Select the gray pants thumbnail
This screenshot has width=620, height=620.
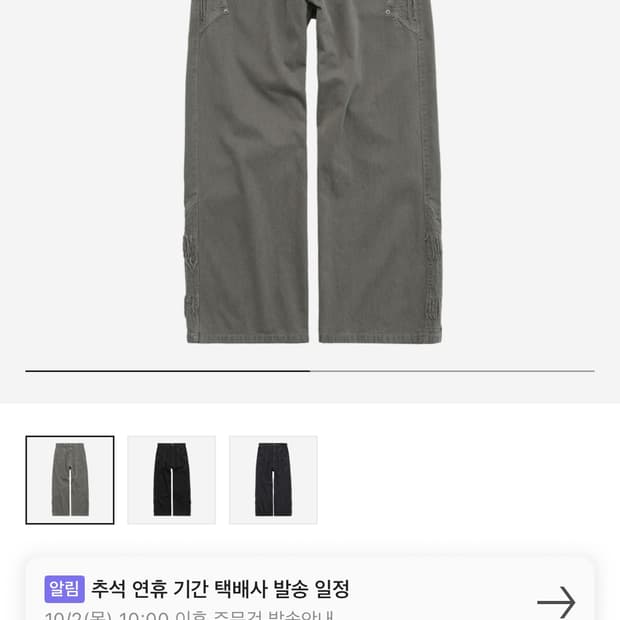(70, 480)
